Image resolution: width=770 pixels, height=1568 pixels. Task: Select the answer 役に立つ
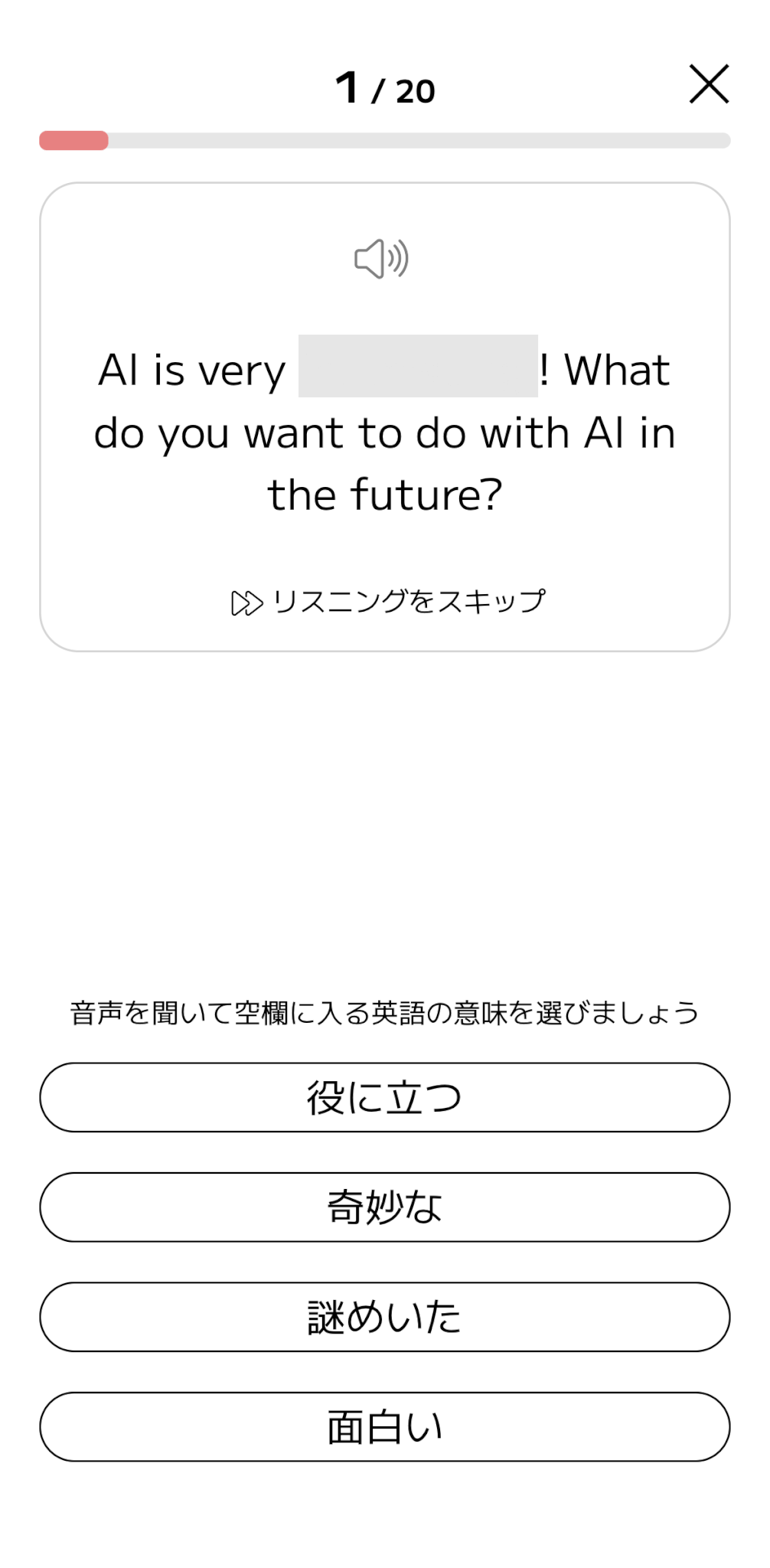point(385,1097)
